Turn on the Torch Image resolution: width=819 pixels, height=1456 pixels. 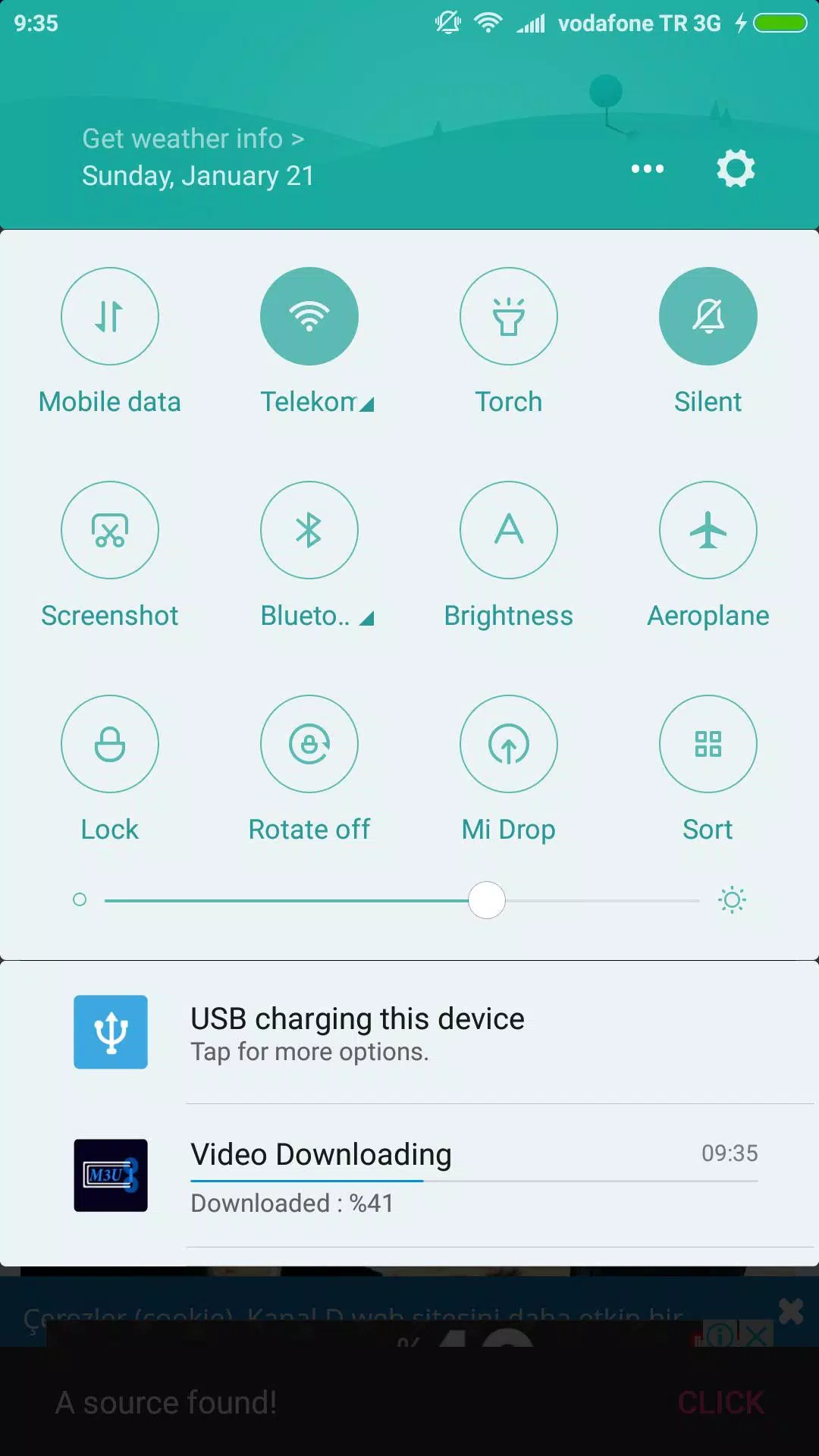(x=509, y=316)
